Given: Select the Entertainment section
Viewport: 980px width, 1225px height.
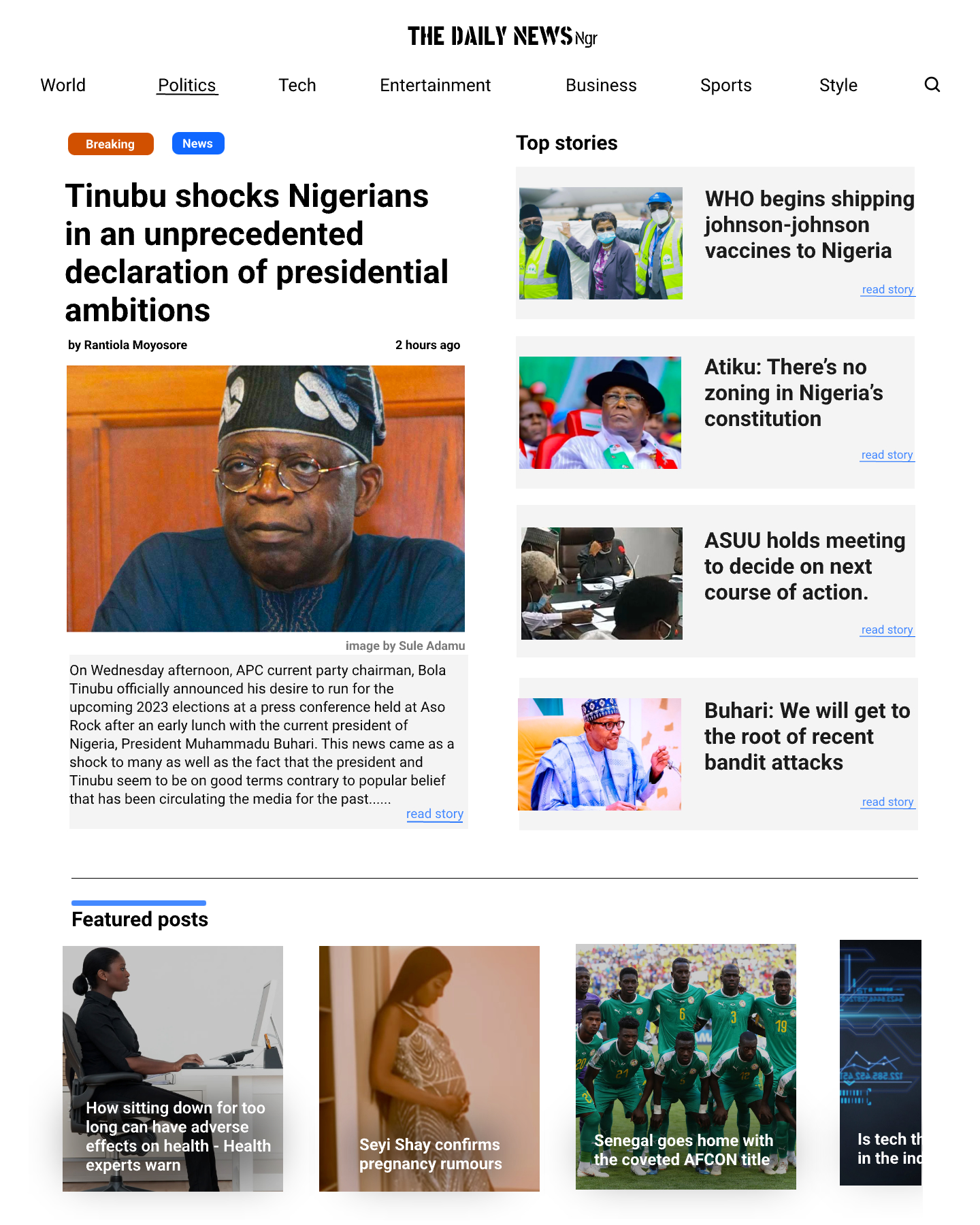Looking at the screenshot, I should (x=435, y=85).
